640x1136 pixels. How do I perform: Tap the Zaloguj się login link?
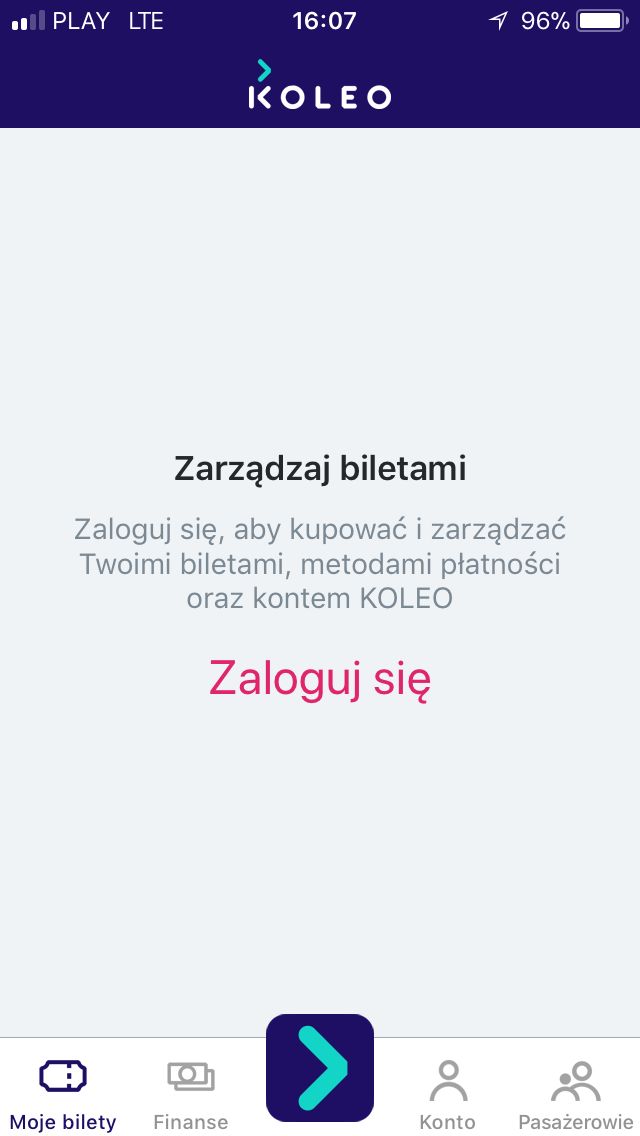320,681
